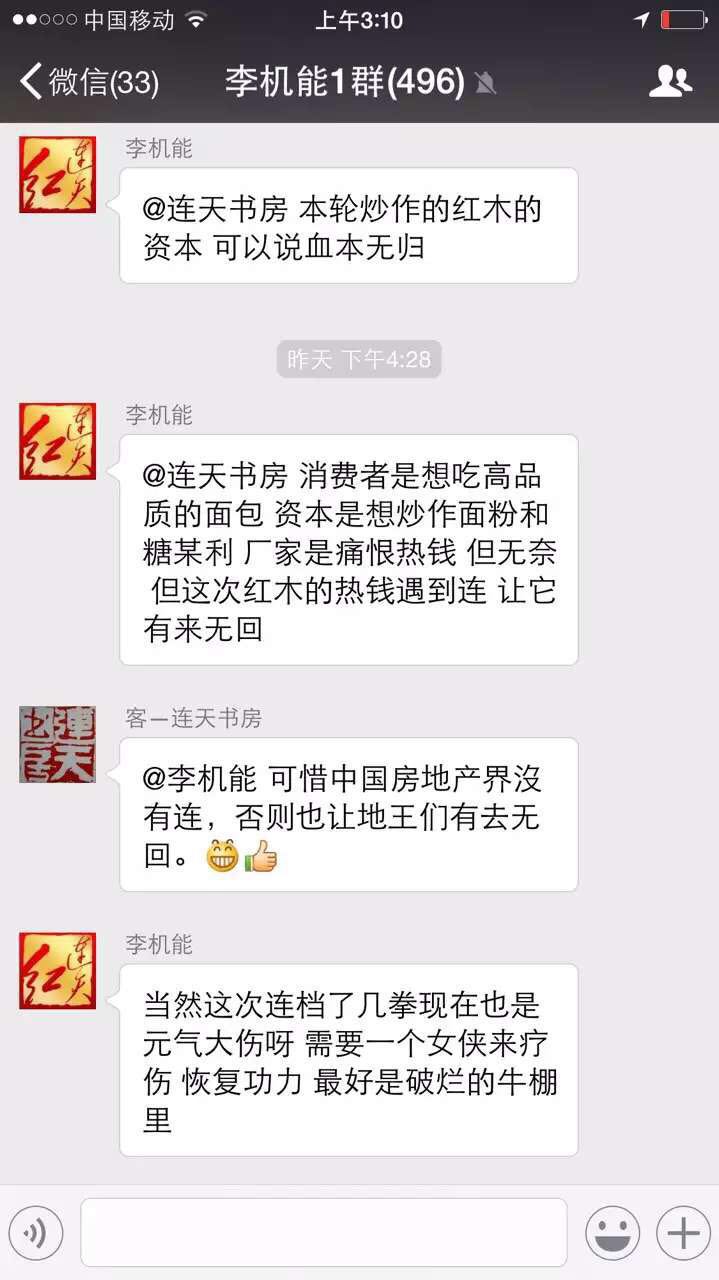The image size is (719, 1280).
Task: Open the emoji picker
Action: [612, 1232]
